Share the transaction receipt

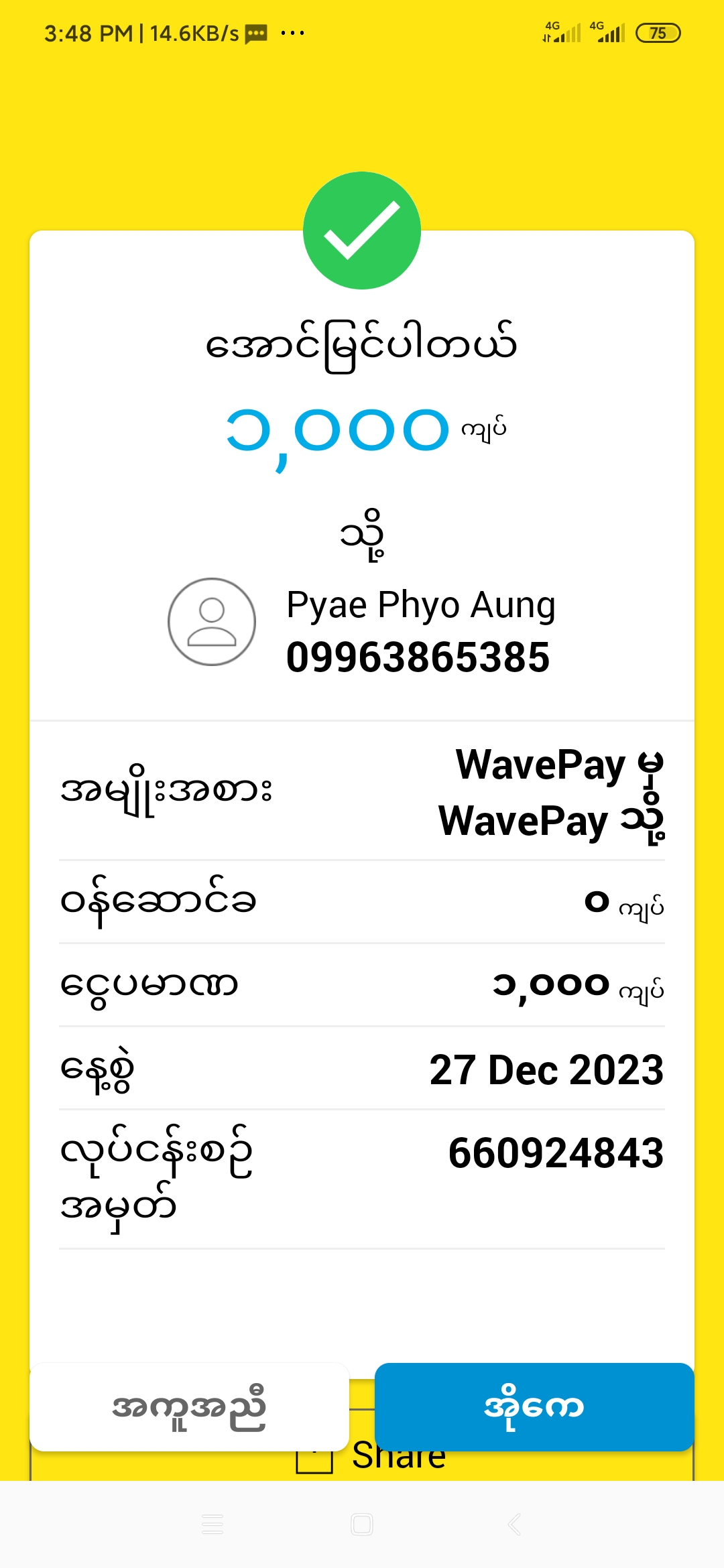(x=398, y=1462)
